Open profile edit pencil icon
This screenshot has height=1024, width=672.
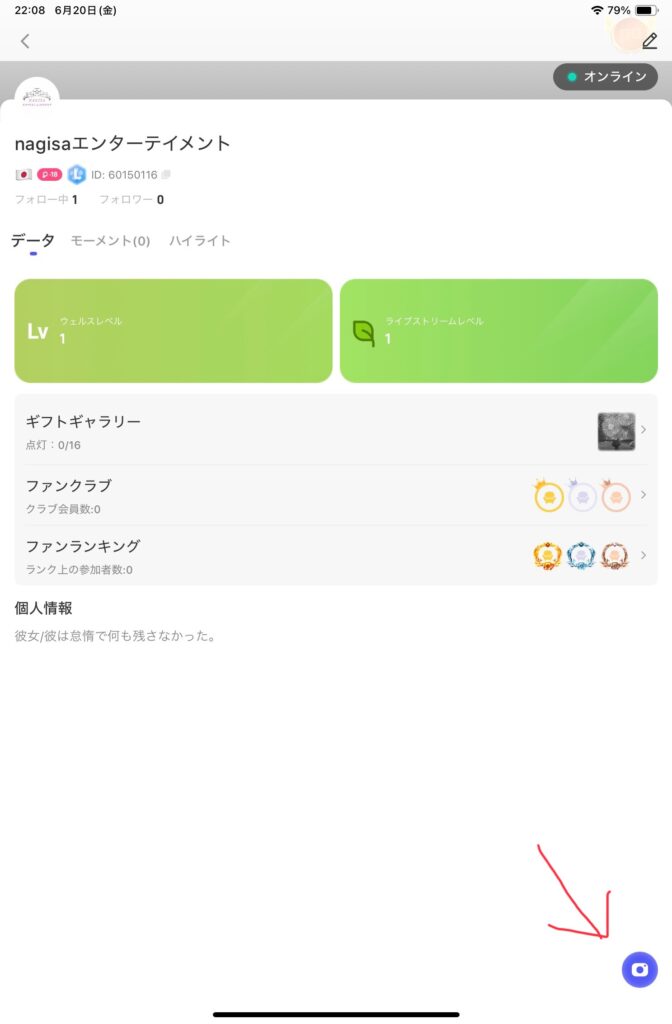point(649,41)
